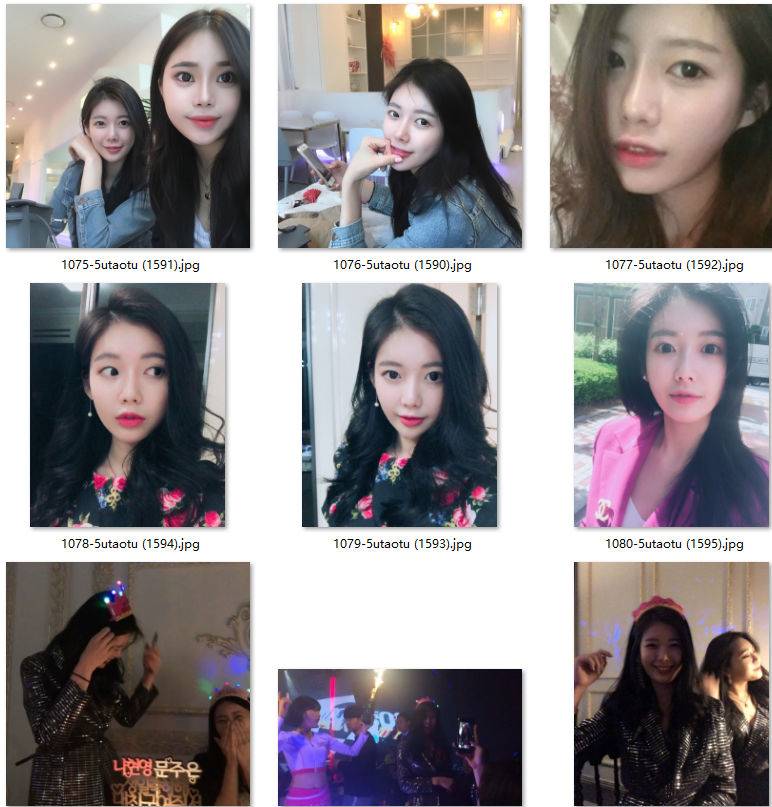View 1079-5utaotu (1593).jpg picture
772x807 pixels.
click(400, 405)
